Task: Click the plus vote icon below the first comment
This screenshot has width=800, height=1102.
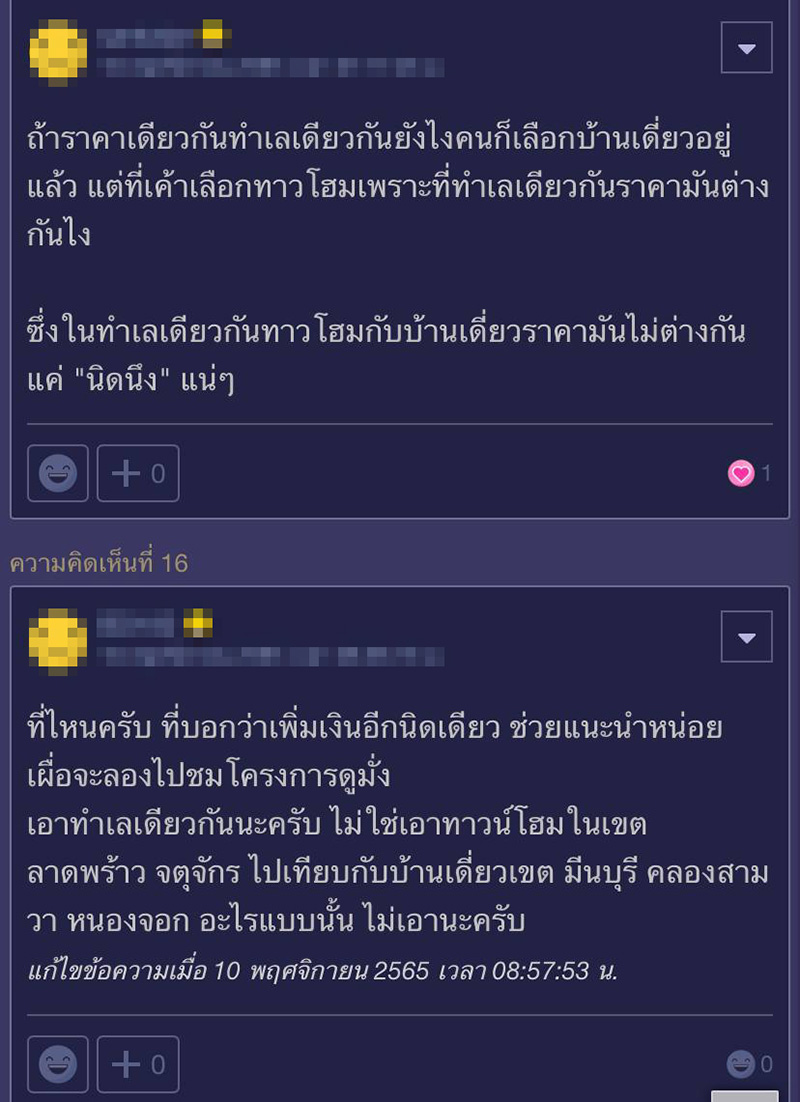Action: tap(128, 473)
